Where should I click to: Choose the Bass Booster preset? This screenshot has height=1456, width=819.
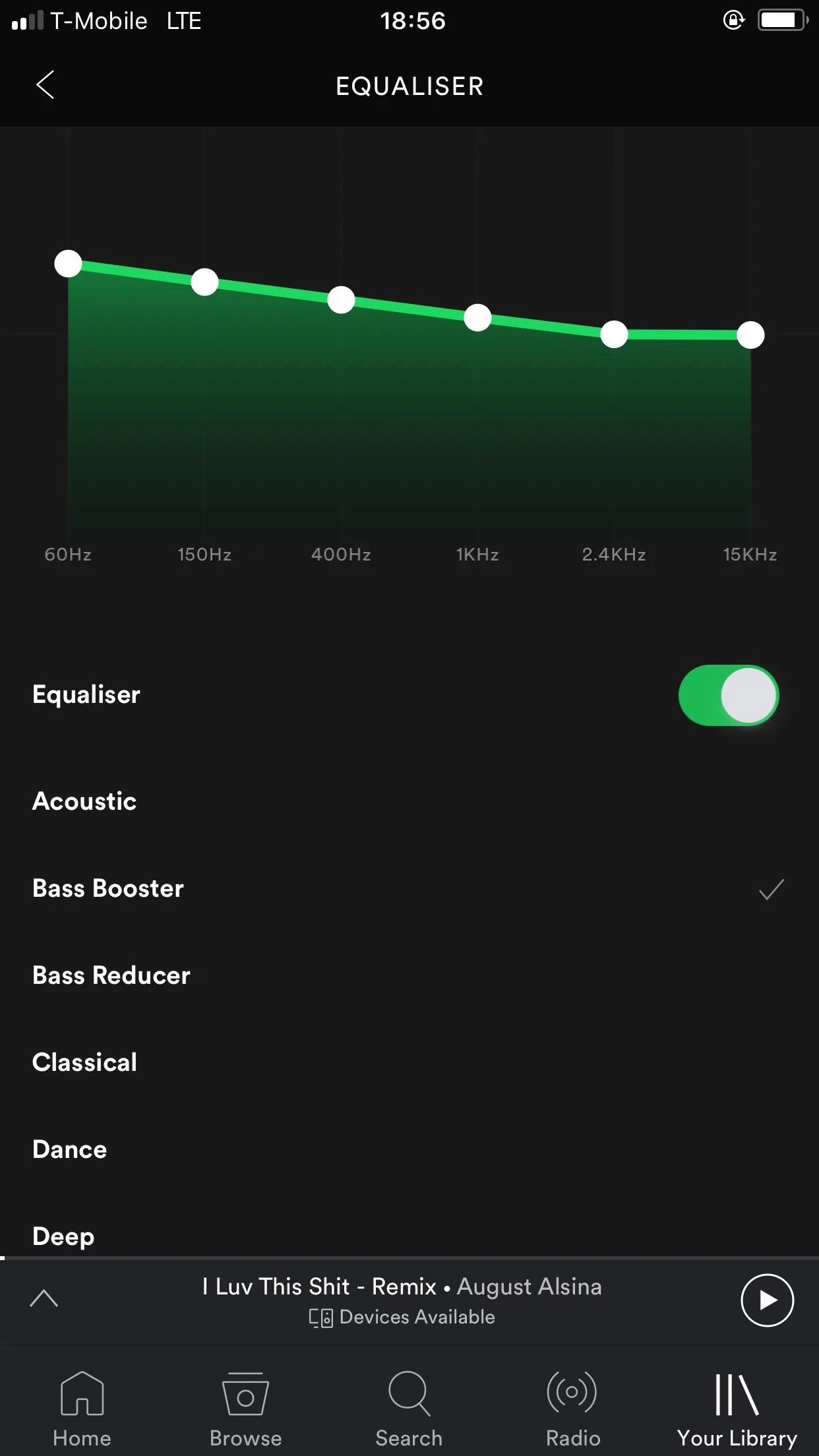pyautogui.click(x=409, y=888)
